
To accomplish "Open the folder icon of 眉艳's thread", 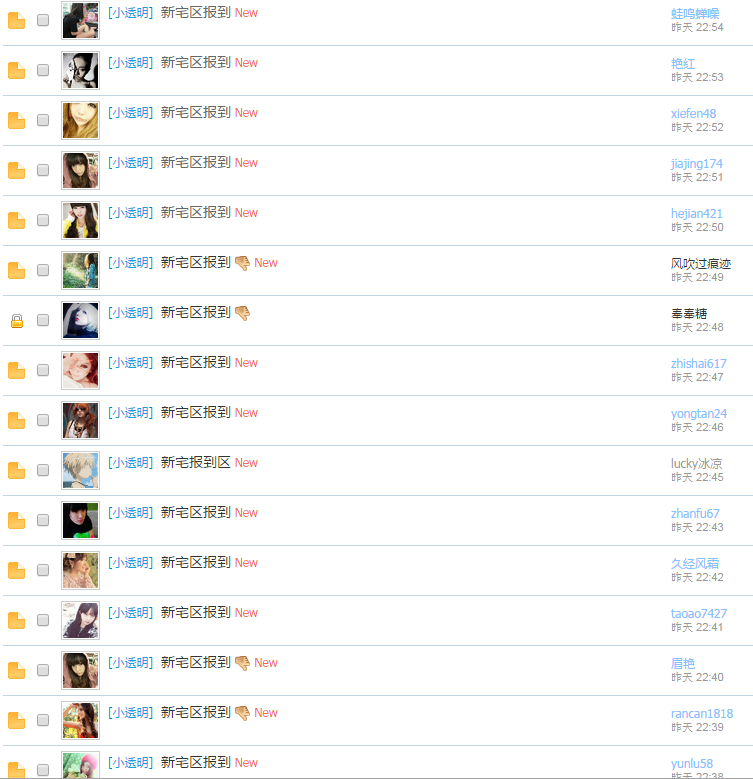I will 16,670.
